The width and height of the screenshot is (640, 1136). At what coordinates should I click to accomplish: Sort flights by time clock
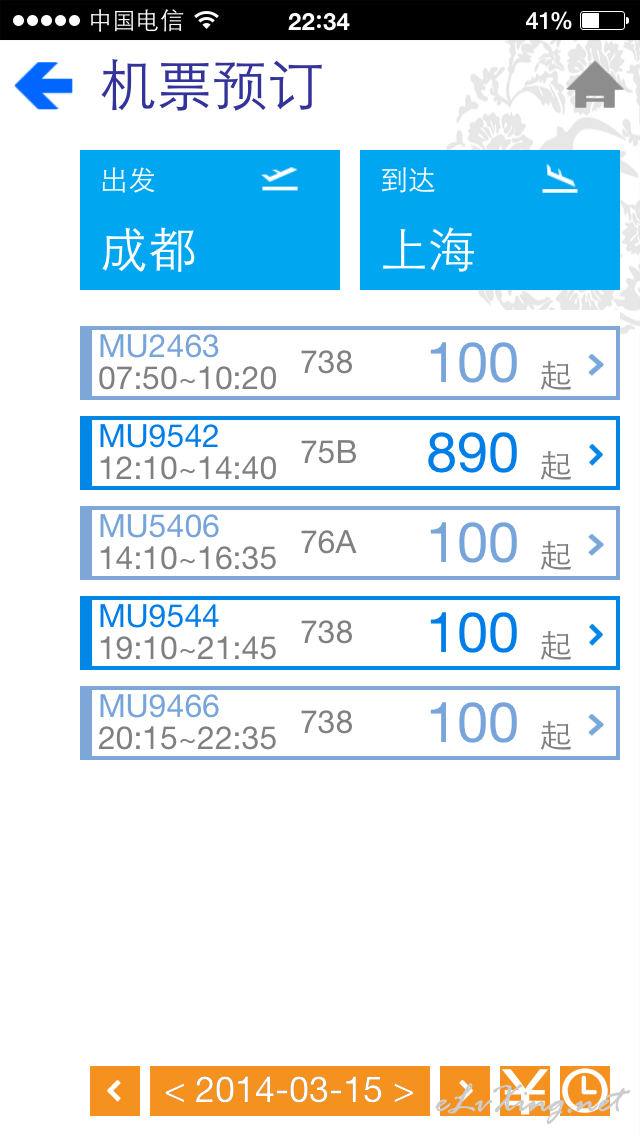click(x=585, y=1090)
